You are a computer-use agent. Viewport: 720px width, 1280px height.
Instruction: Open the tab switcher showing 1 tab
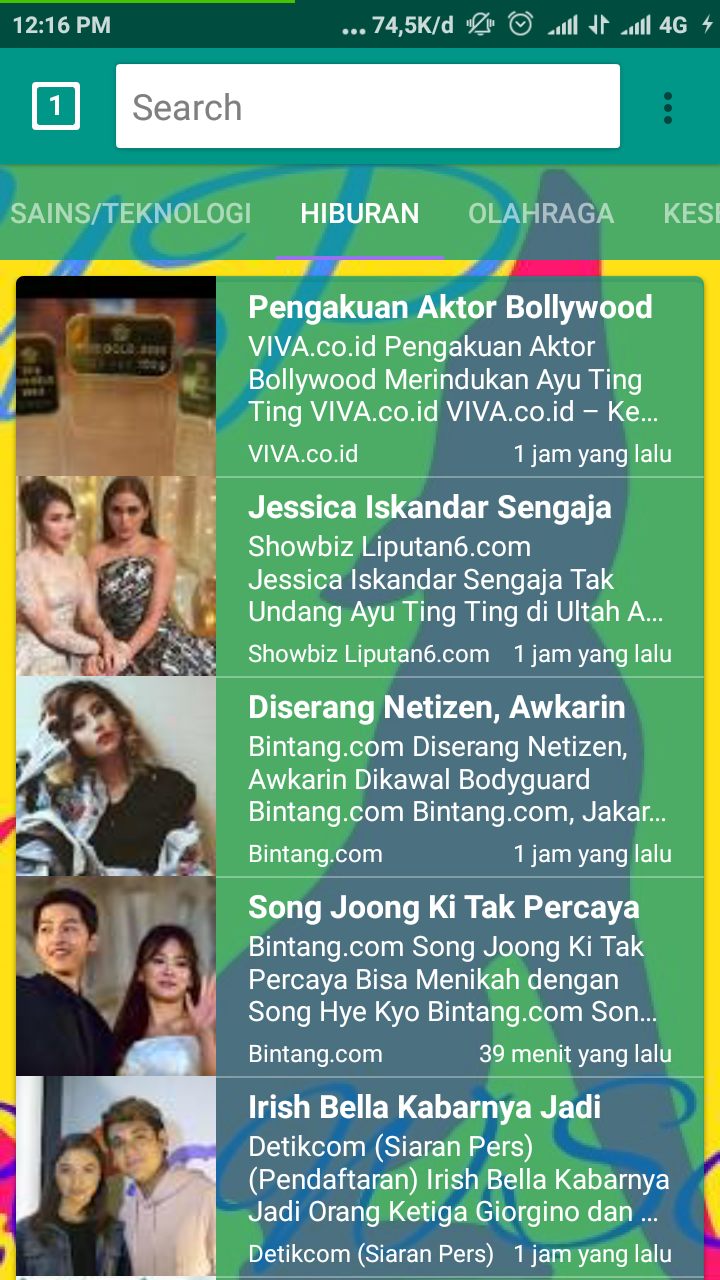[56, 106]
